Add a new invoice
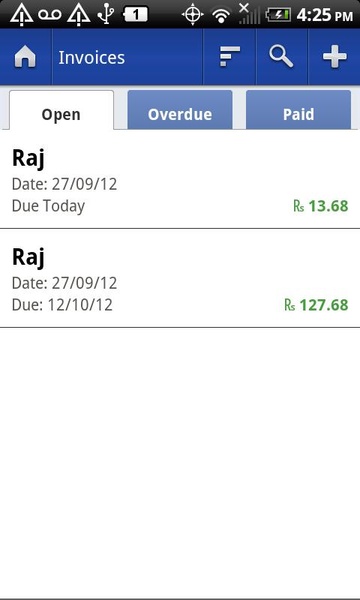This screenshot has height=600, width=360. pyautogui.click(x=334, y=57)
